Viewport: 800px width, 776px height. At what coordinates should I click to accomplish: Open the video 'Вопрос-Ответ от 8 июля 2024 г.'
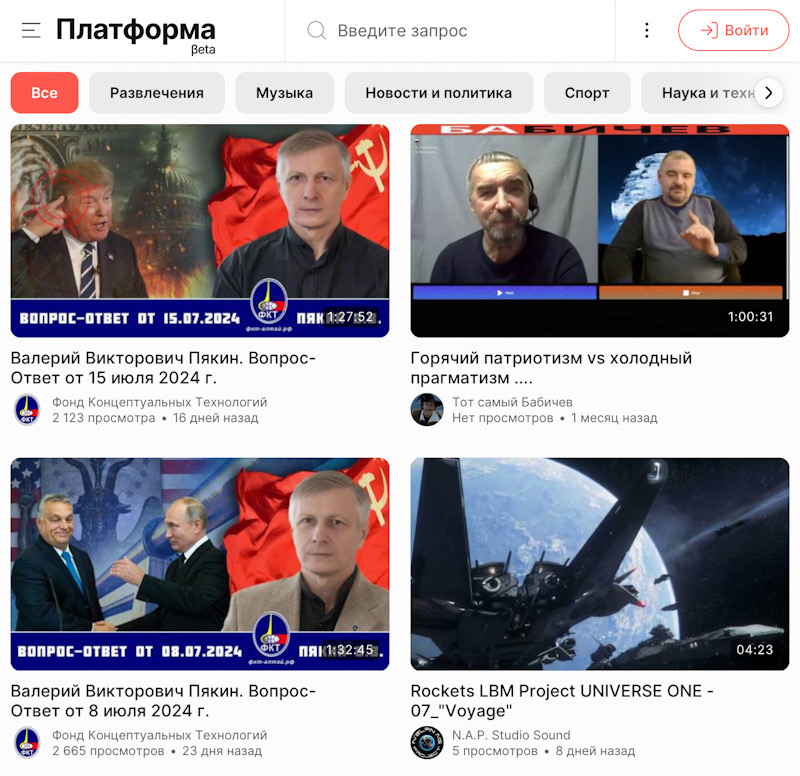pyautogui.click(x=200, y=564)
